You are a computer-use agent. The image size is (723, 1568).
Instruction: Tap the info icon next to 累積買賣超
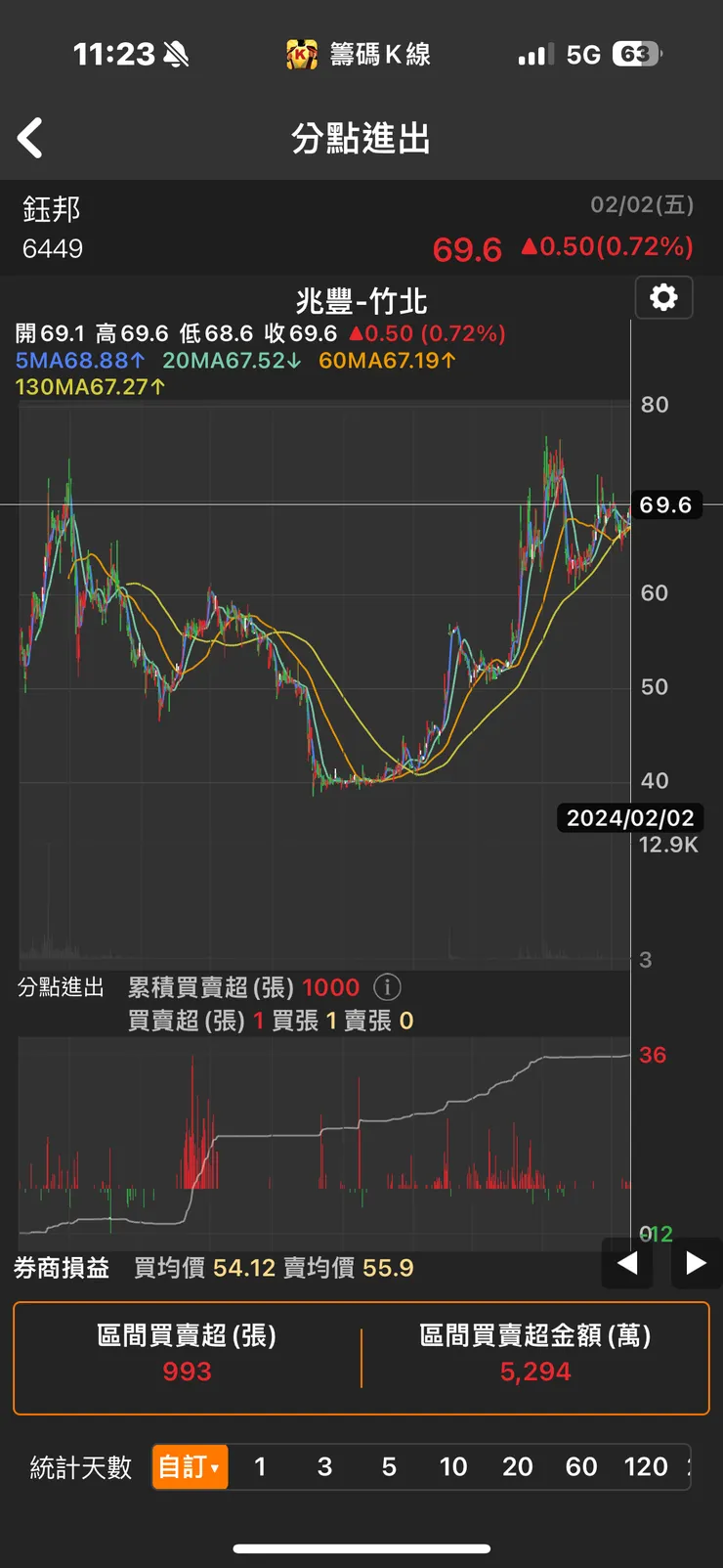click(387, 987)
